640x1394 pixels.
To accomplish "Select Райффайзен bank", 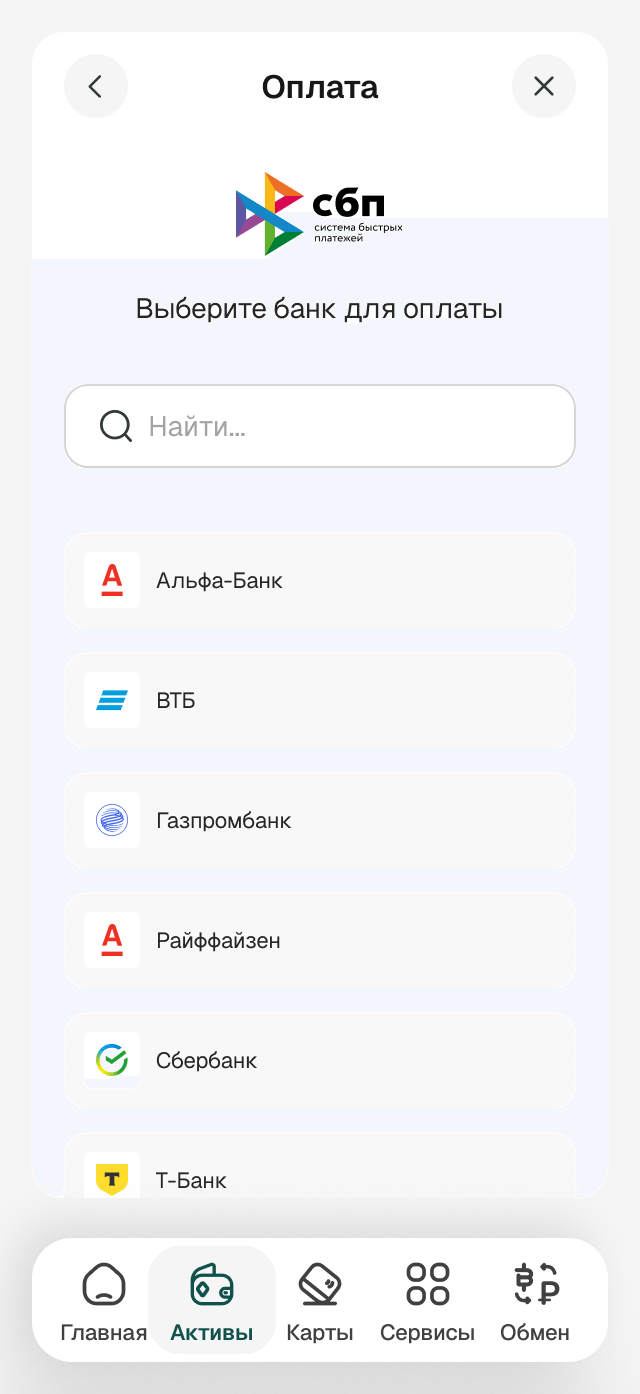I will [x=320, y=940].
